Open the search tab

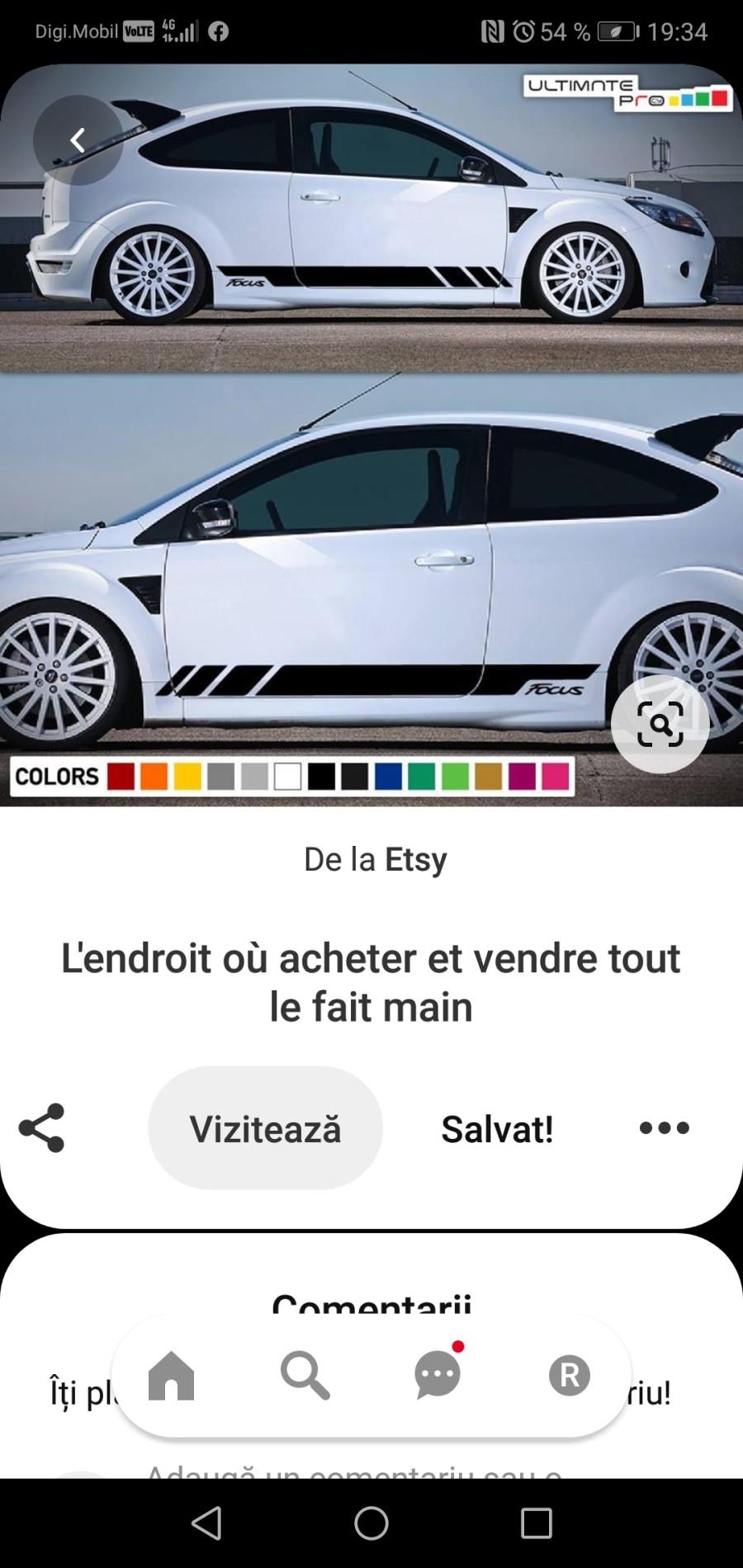coord(305,1376)
